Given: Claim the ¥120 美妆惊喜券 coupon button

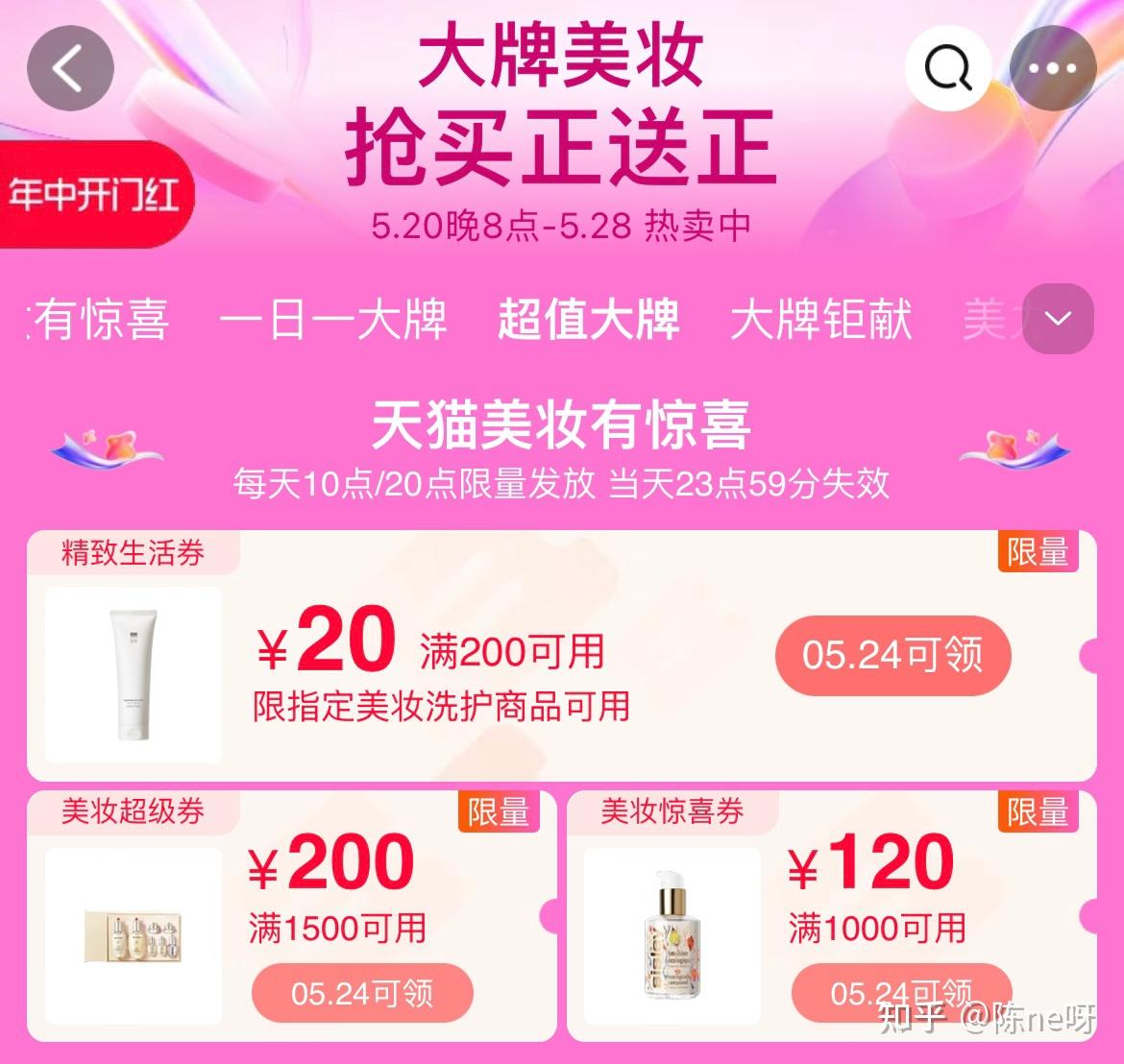Looking at the screenshot, I should (901, 993).
